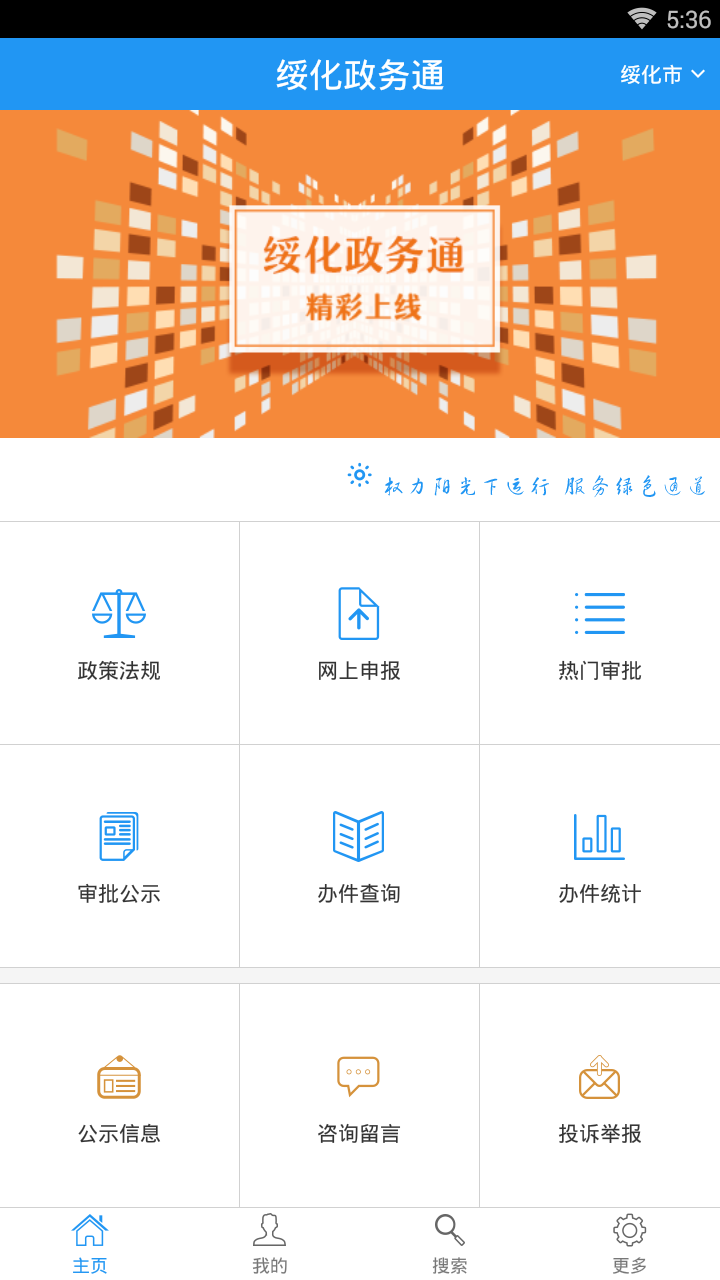Select 办件查询 to check case status
The image size is (720, 1280).
pos(359,856)
